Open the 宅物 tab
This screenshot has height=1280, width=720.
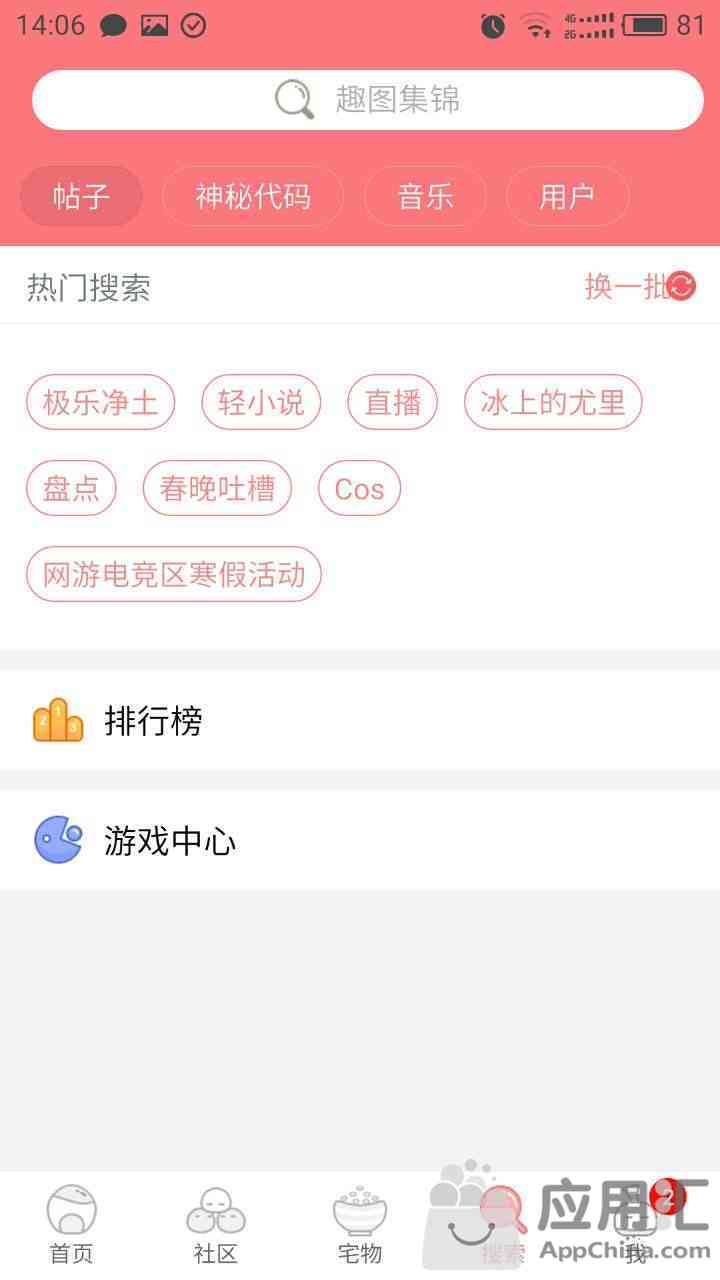pyautogui.click(x=360, y=1226)
